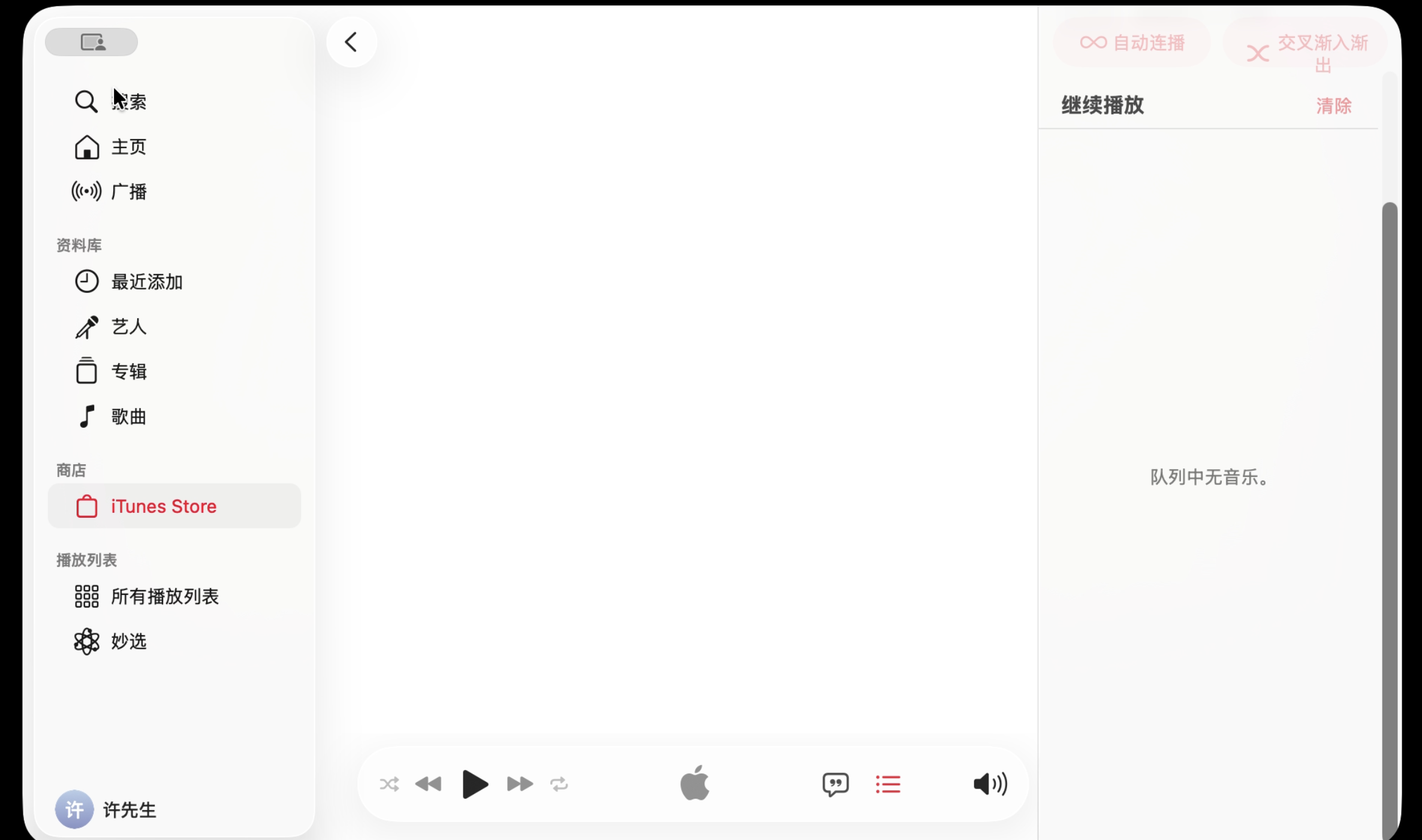Toggle the sidebar panel button
The image size is (1422, 840).
(x=92, y=42)
